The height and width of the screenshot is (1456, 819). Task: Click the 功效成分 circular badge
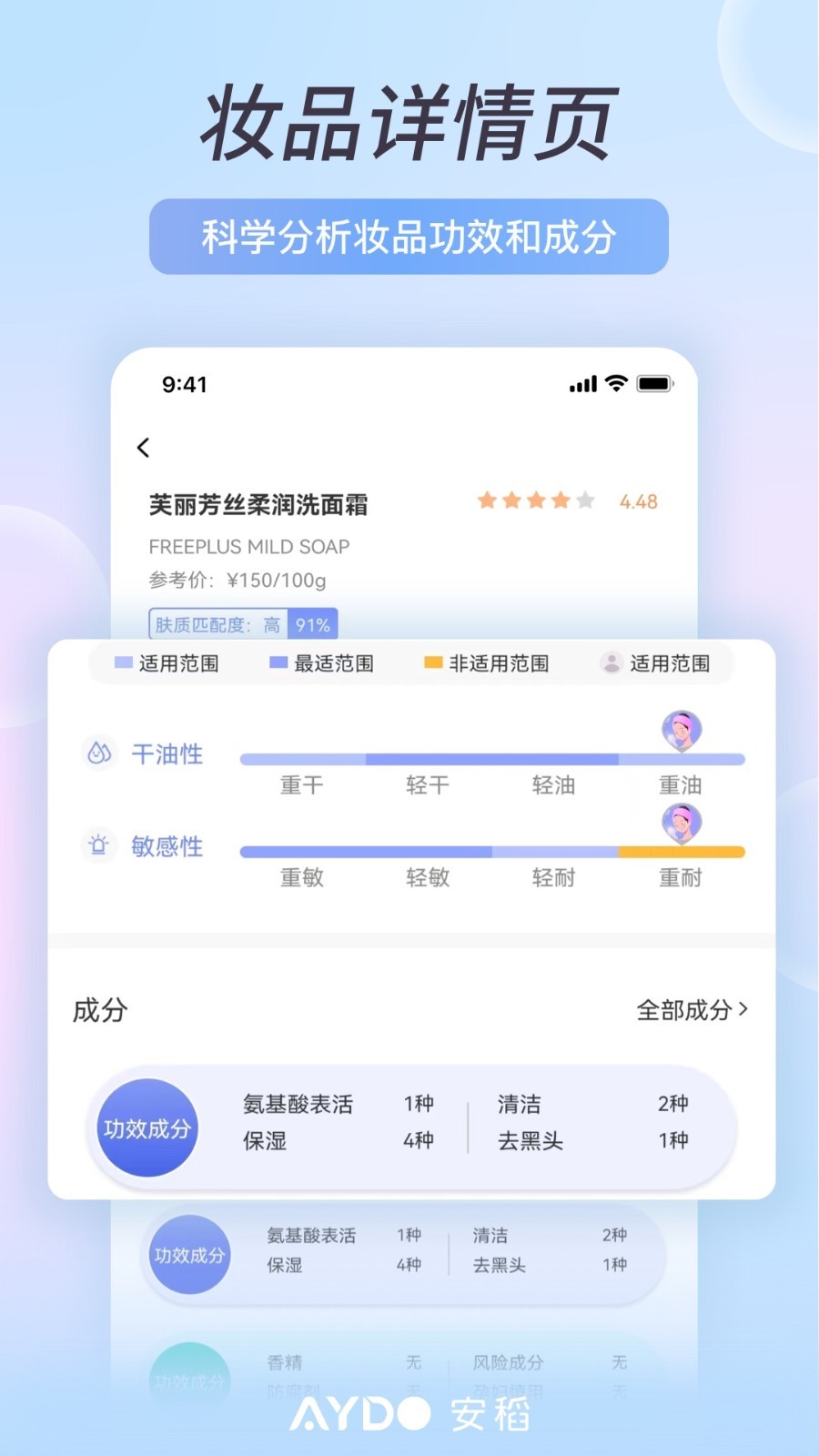147,1128
